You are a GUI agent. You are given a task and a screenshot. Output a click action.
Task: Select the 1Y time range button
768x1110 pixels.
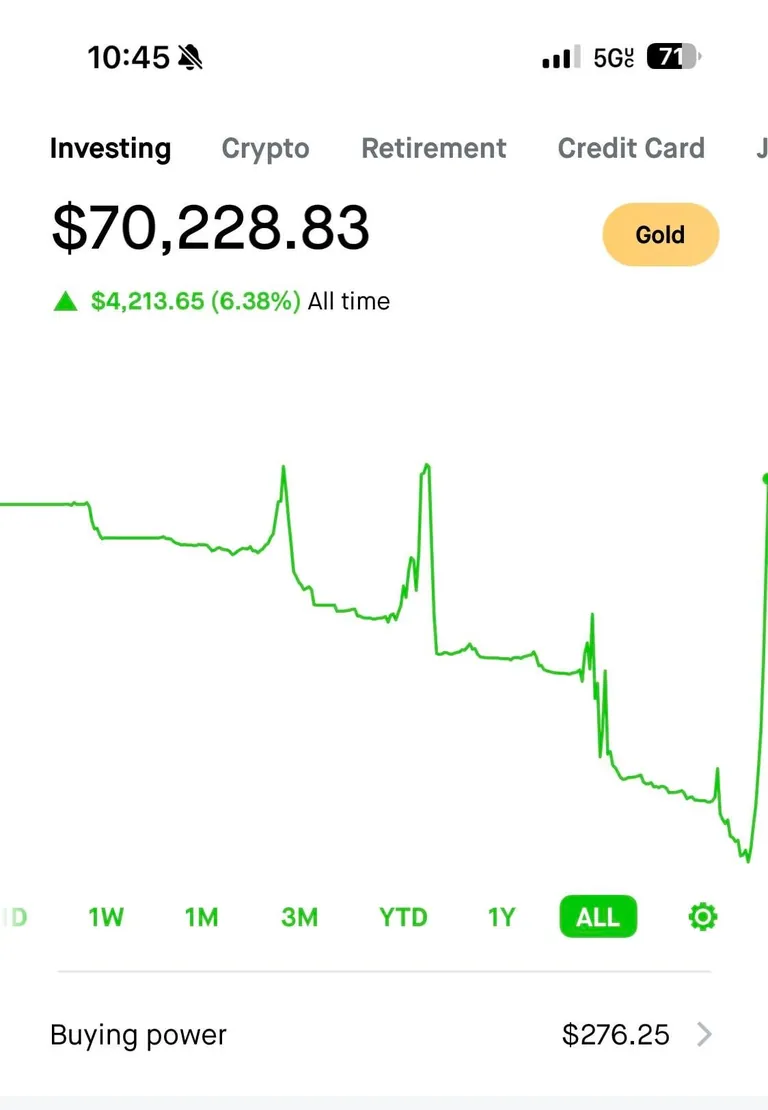(x=501, y=916)
